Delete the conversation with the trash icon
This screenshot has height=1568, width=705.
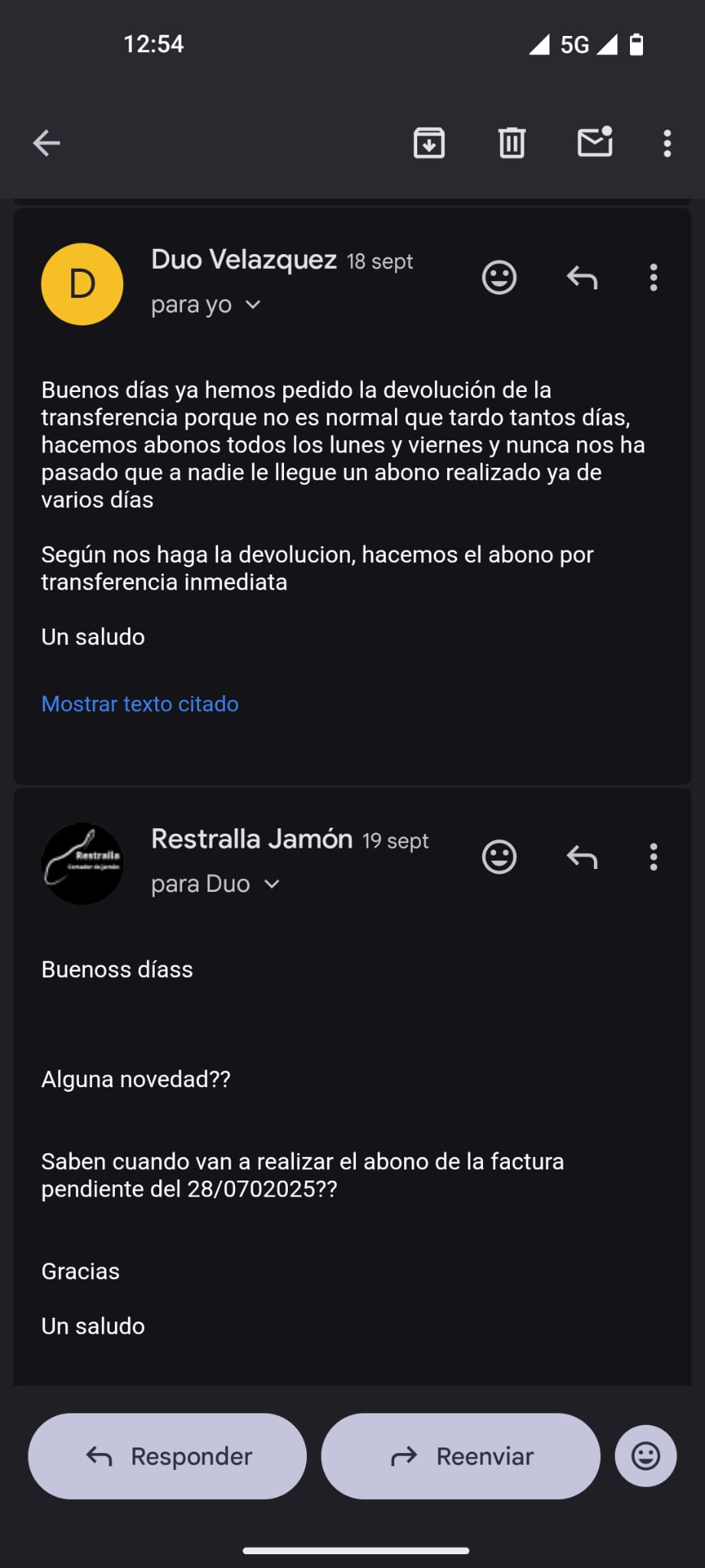tap(512, 143)
